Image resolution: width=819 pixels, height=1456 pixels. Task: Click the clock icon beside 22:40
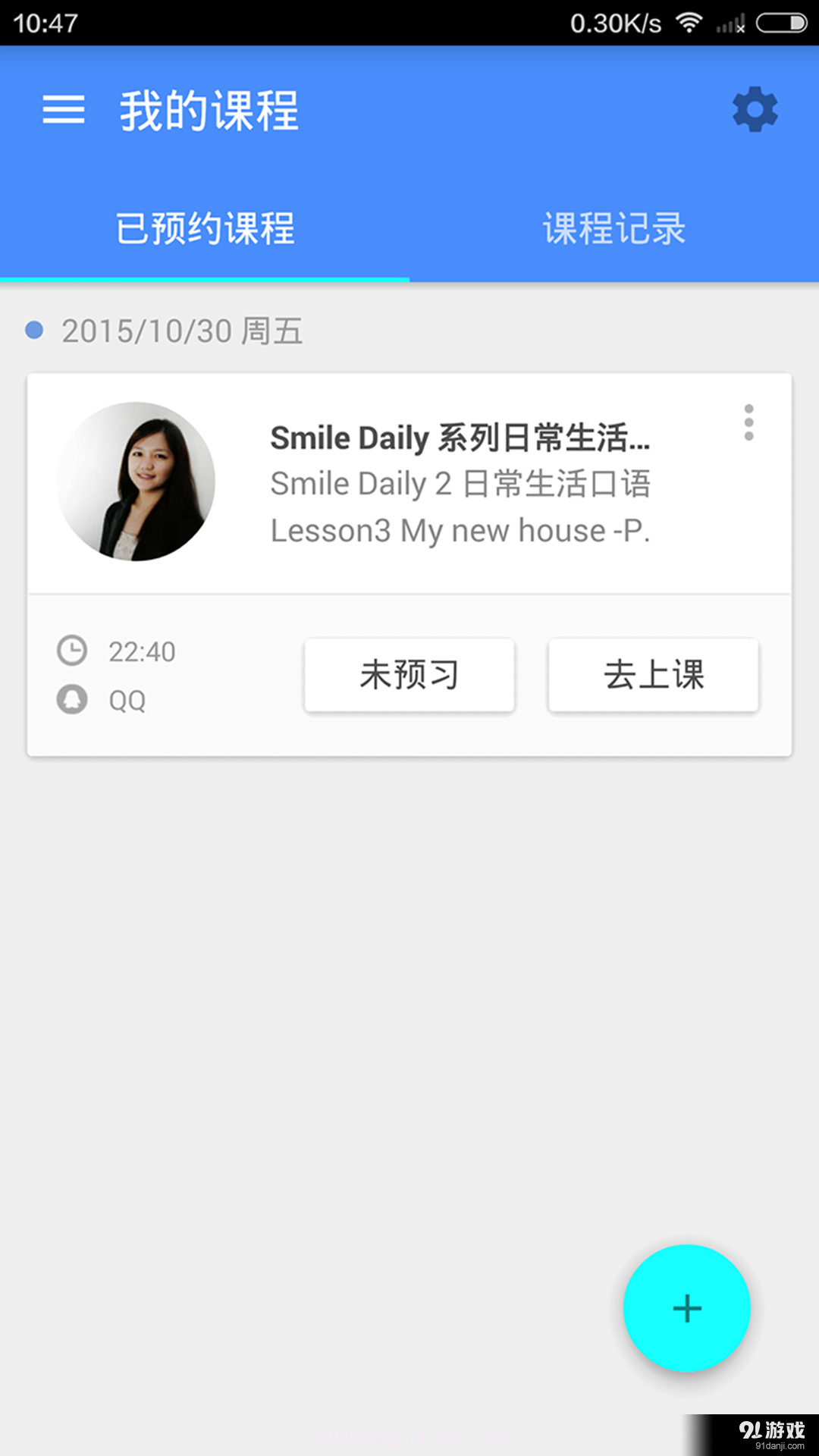click(72, 651)
